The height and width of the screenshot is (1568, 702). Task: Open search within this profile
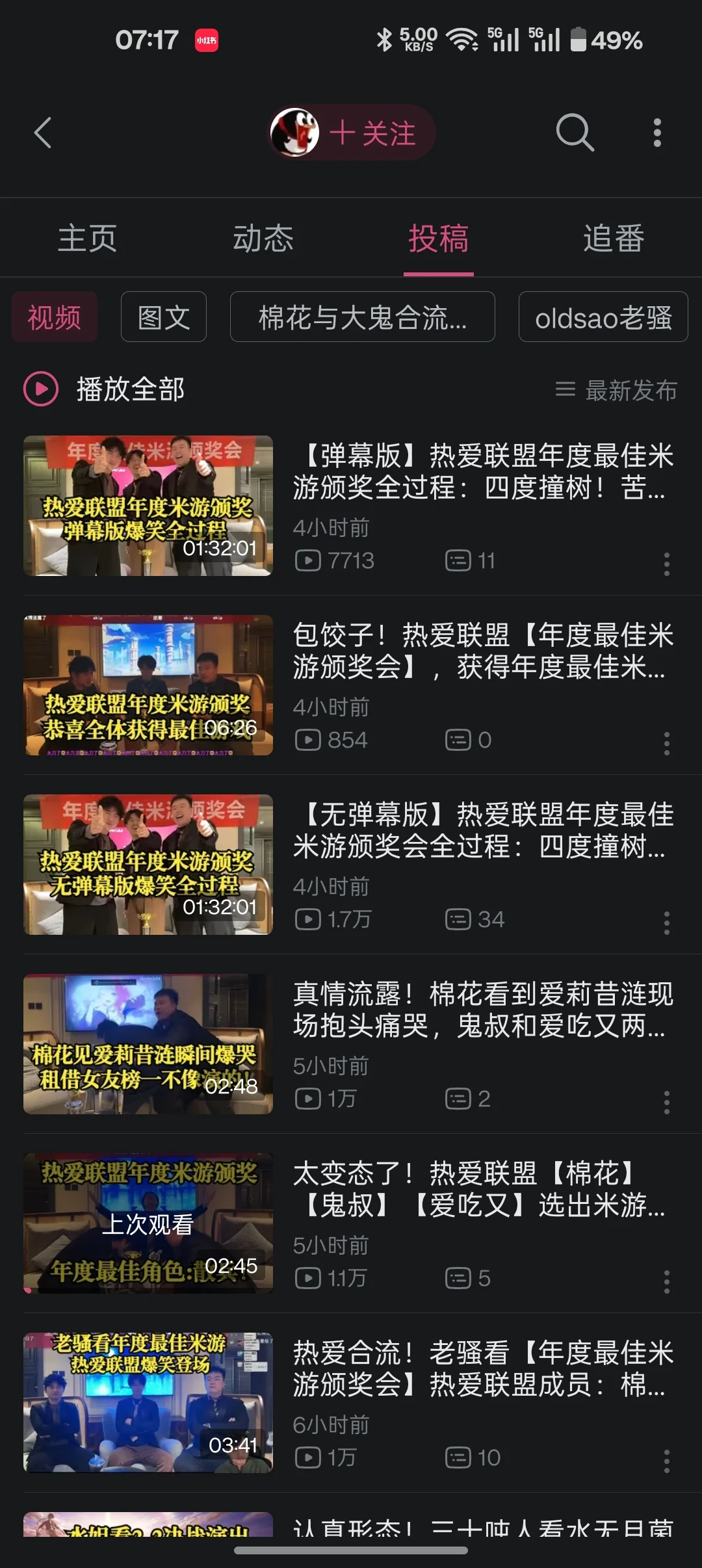(575, 133)
